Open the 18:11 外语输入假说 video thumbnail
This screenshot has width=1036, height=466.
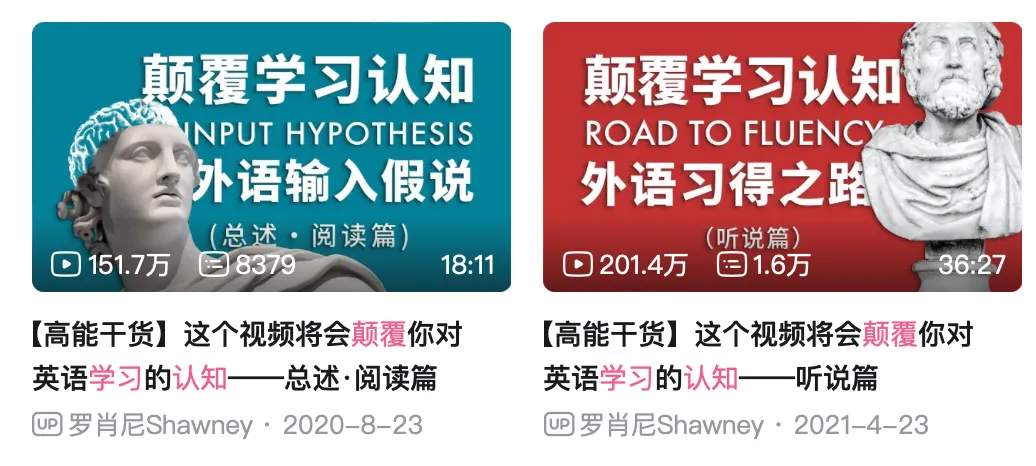pos(271,156)
